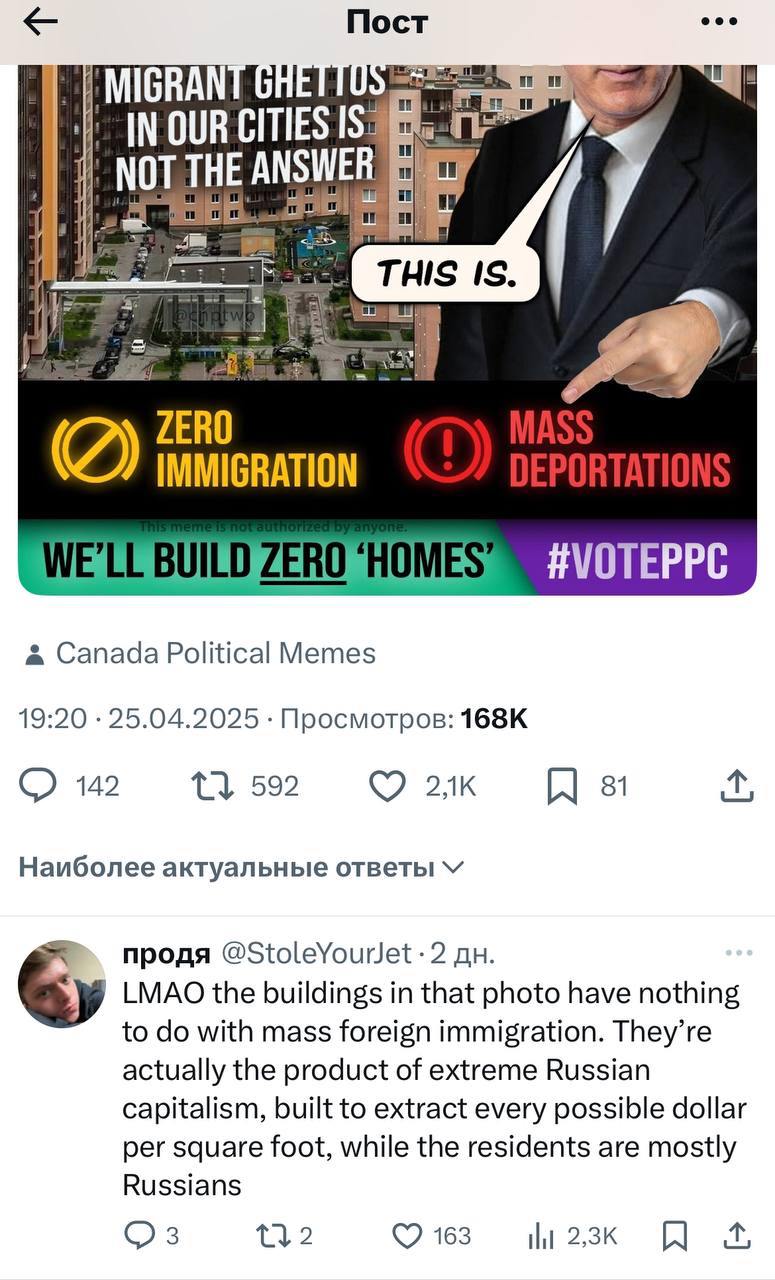Share the main post
The width and height of the screenshot is (775, 1280).
tap(736, 787)
